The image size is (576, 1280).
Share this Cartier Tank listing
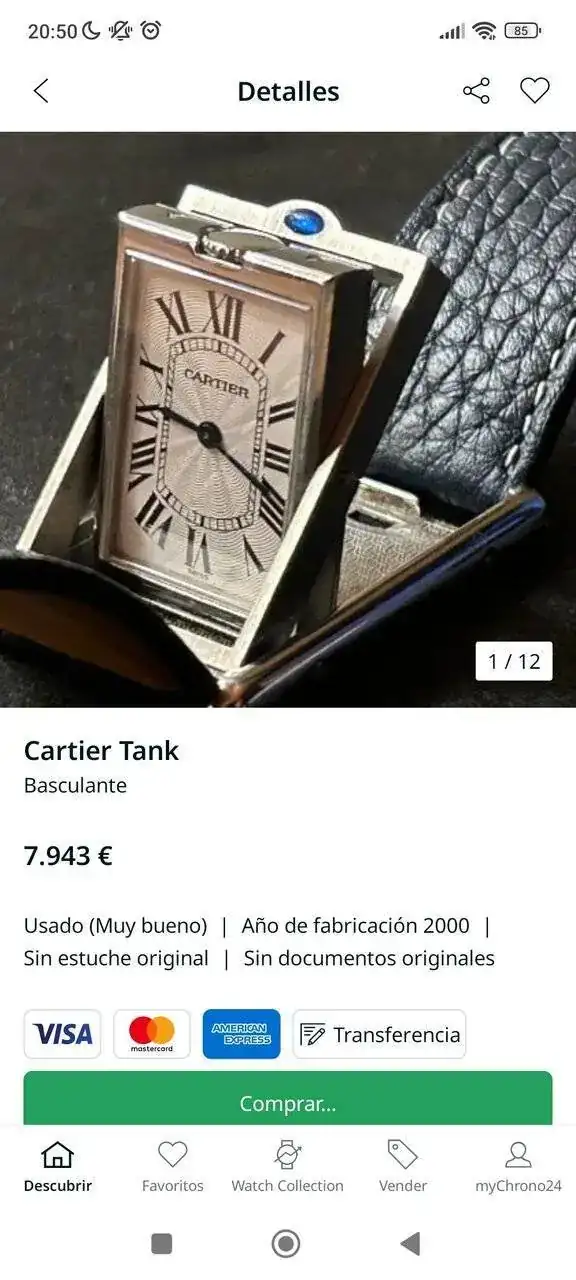tap(477, 91)
